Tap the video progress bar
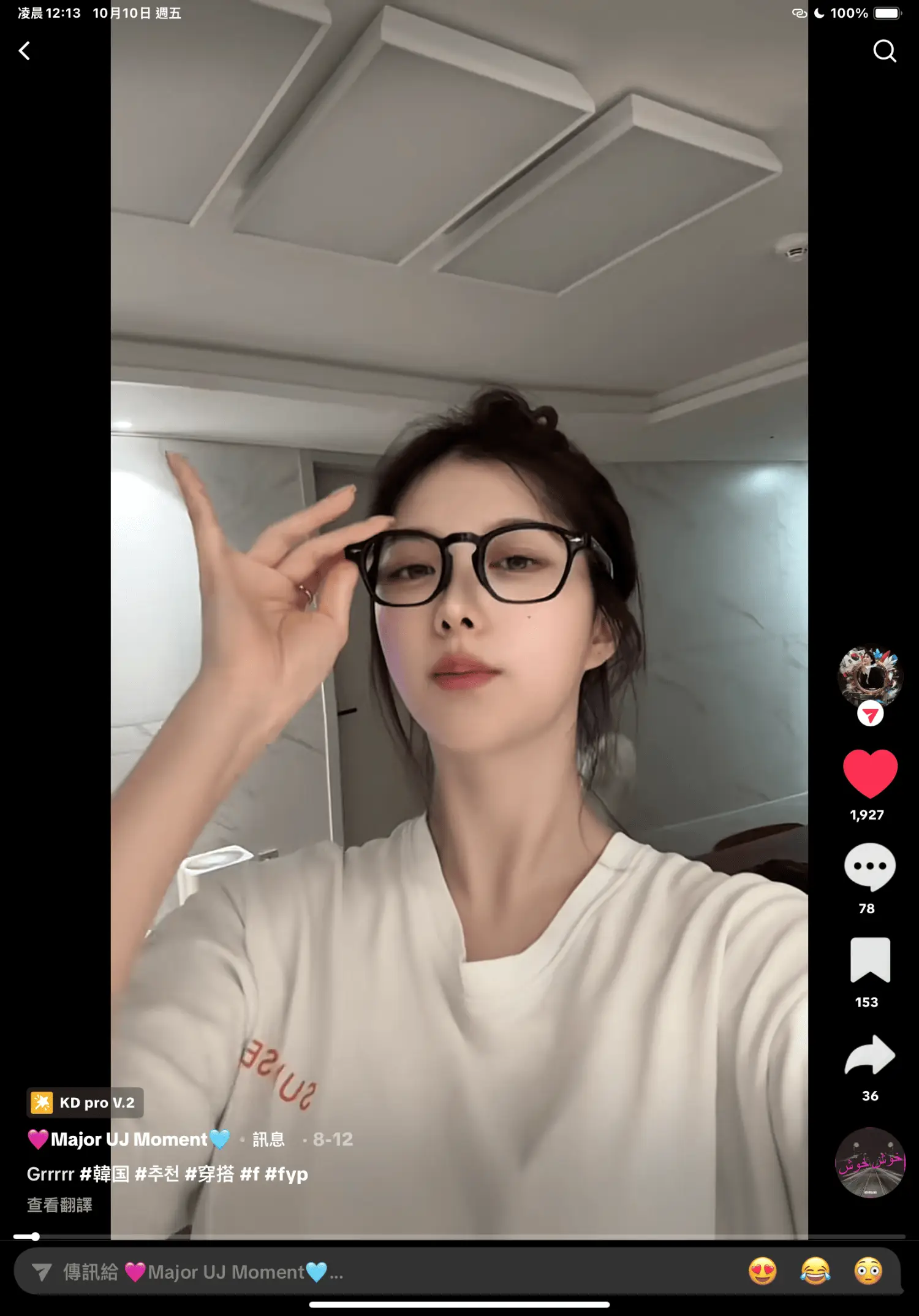Viewport: 919px width, 1316px height. [x=459, y=1236]
